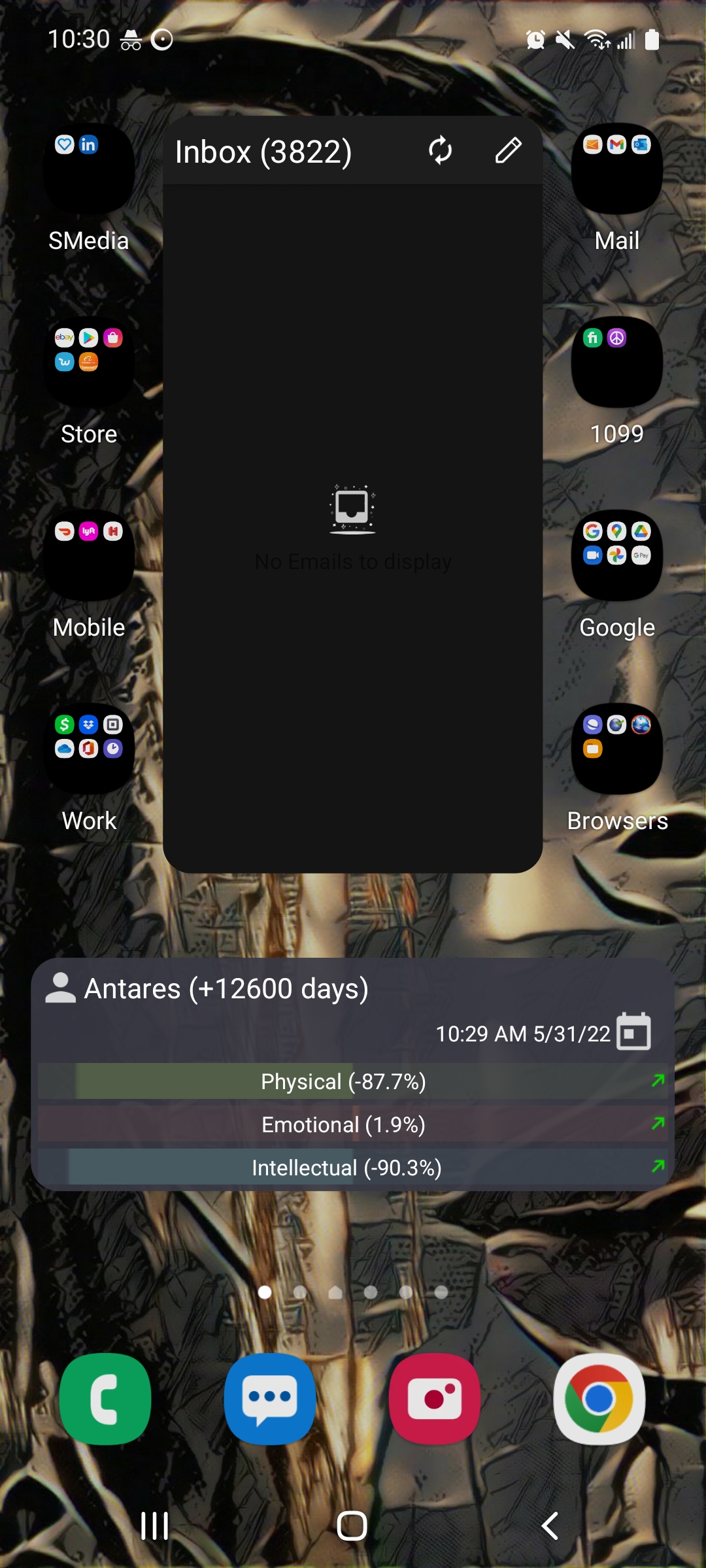This screenshot has height=1568, width=706.
Task: Refresh the Inbox email widget
Action: [x=441, y=151]
